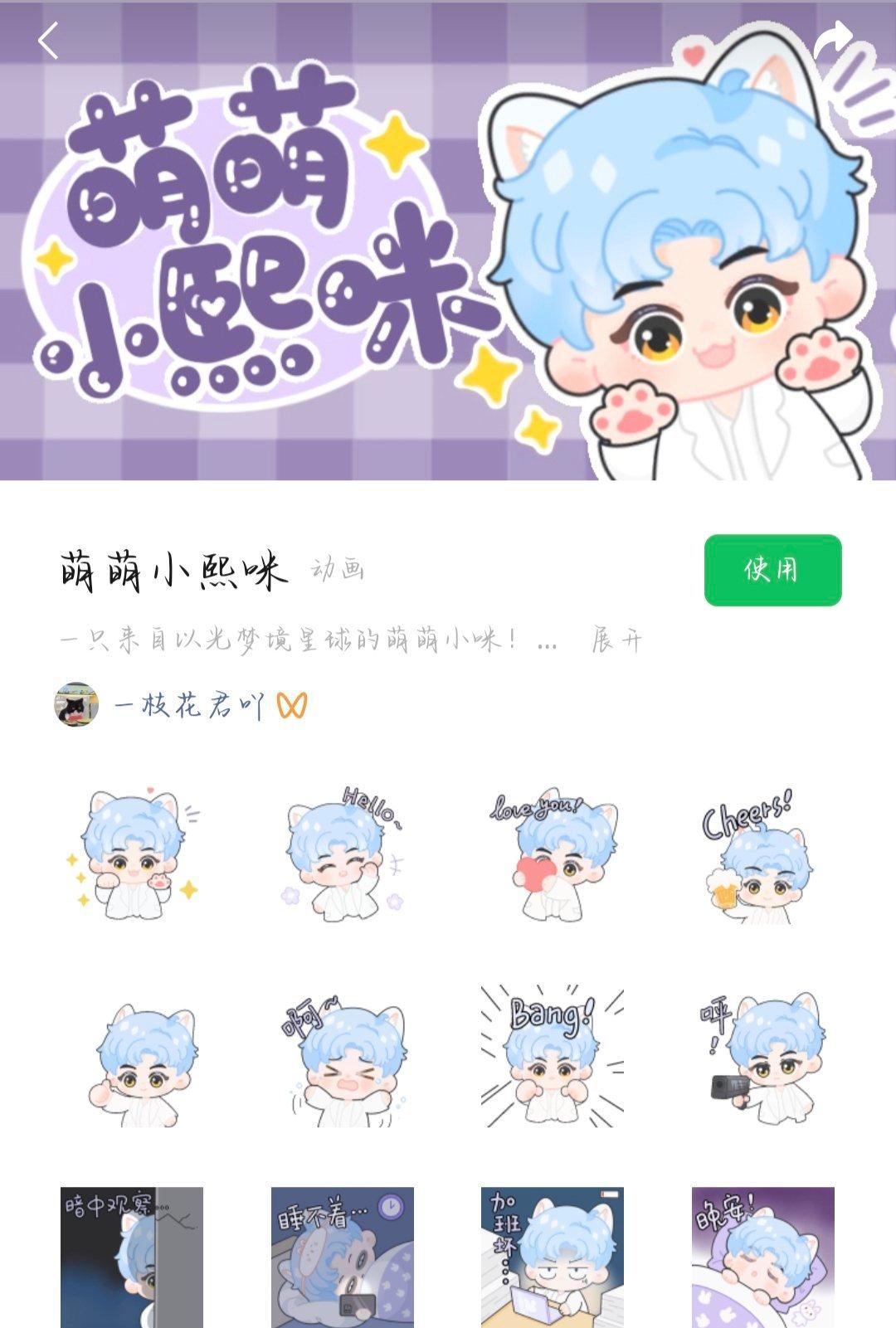Preview the thumbs up sticker
The image size is (896, 1328).
(x=132, y=1056)
